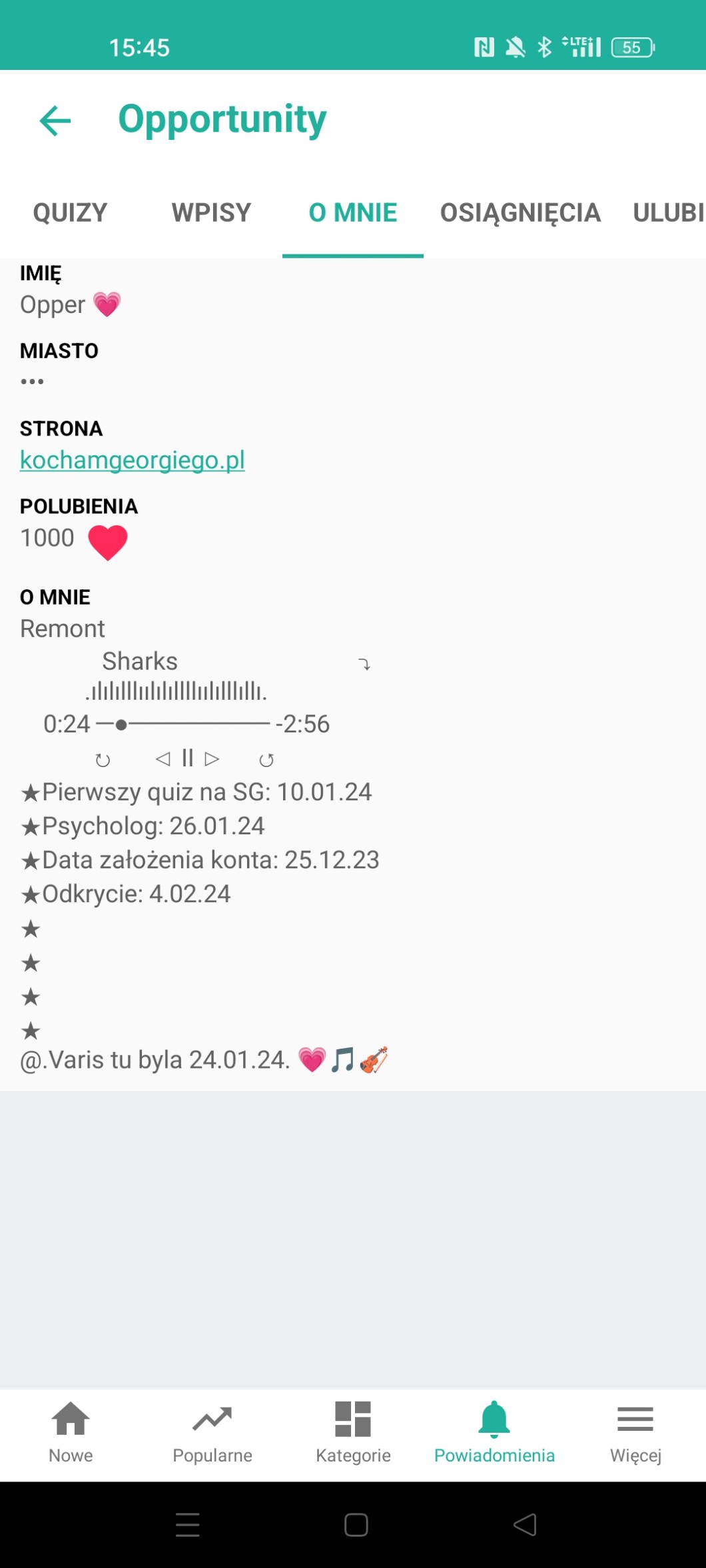This screenshot has width=706, height=1568.
Task: Go to Nowe in bottom navigation
Action: (x=71, y=1432)
